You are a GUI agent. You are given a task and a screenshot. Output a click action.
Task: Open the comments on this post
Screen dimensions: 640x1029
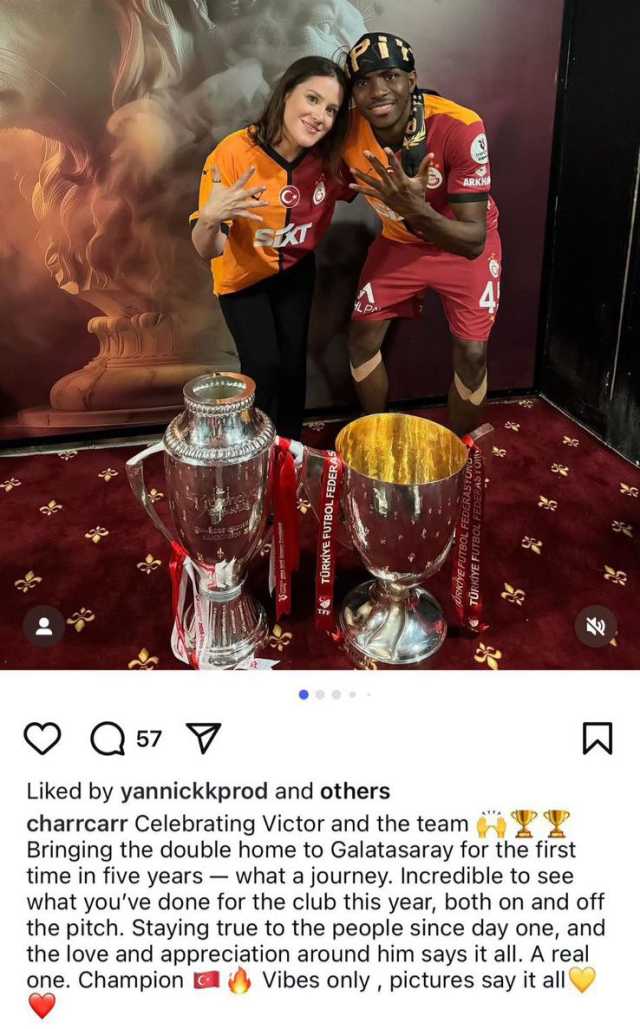[108, 739]
